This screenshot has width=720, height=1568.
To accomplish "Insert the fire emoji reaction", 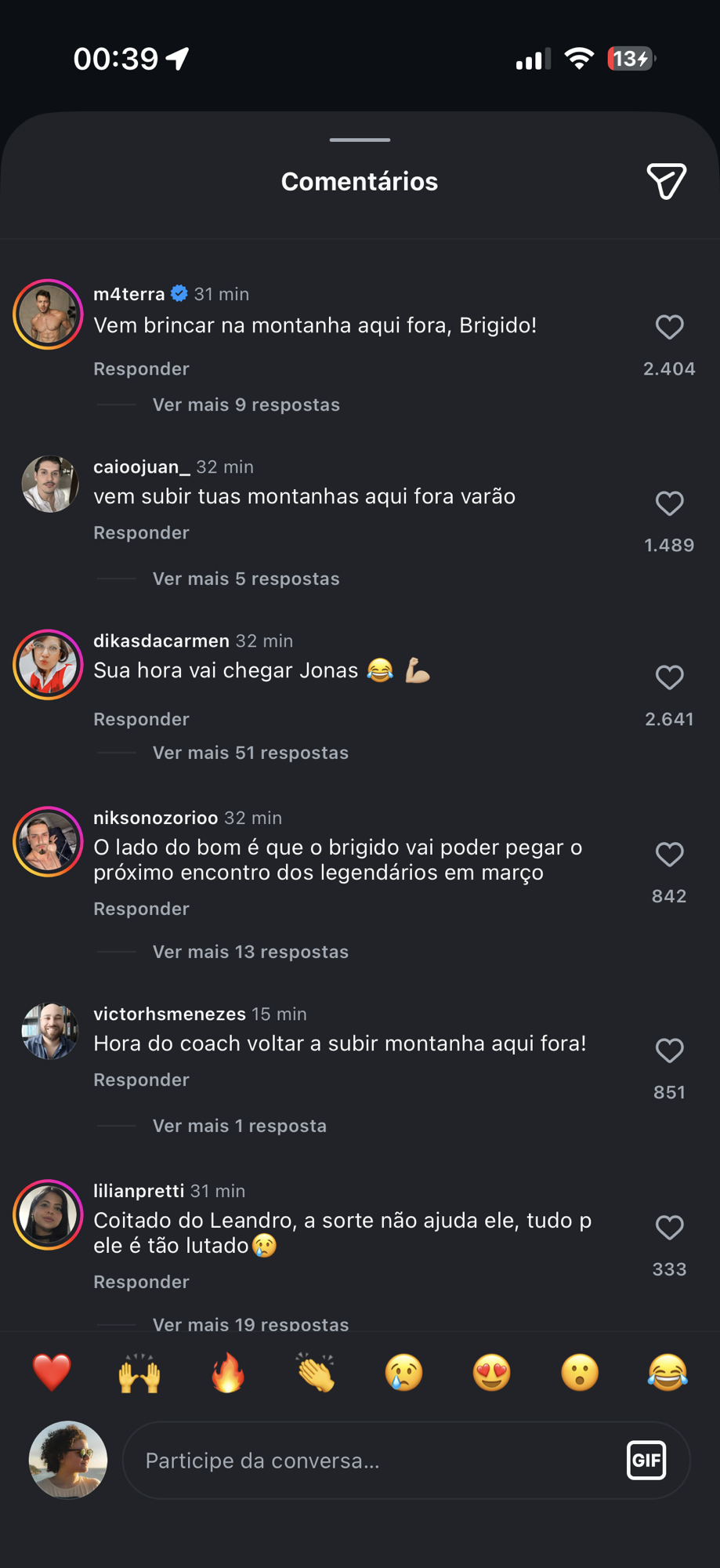I will pos(228,1373).
